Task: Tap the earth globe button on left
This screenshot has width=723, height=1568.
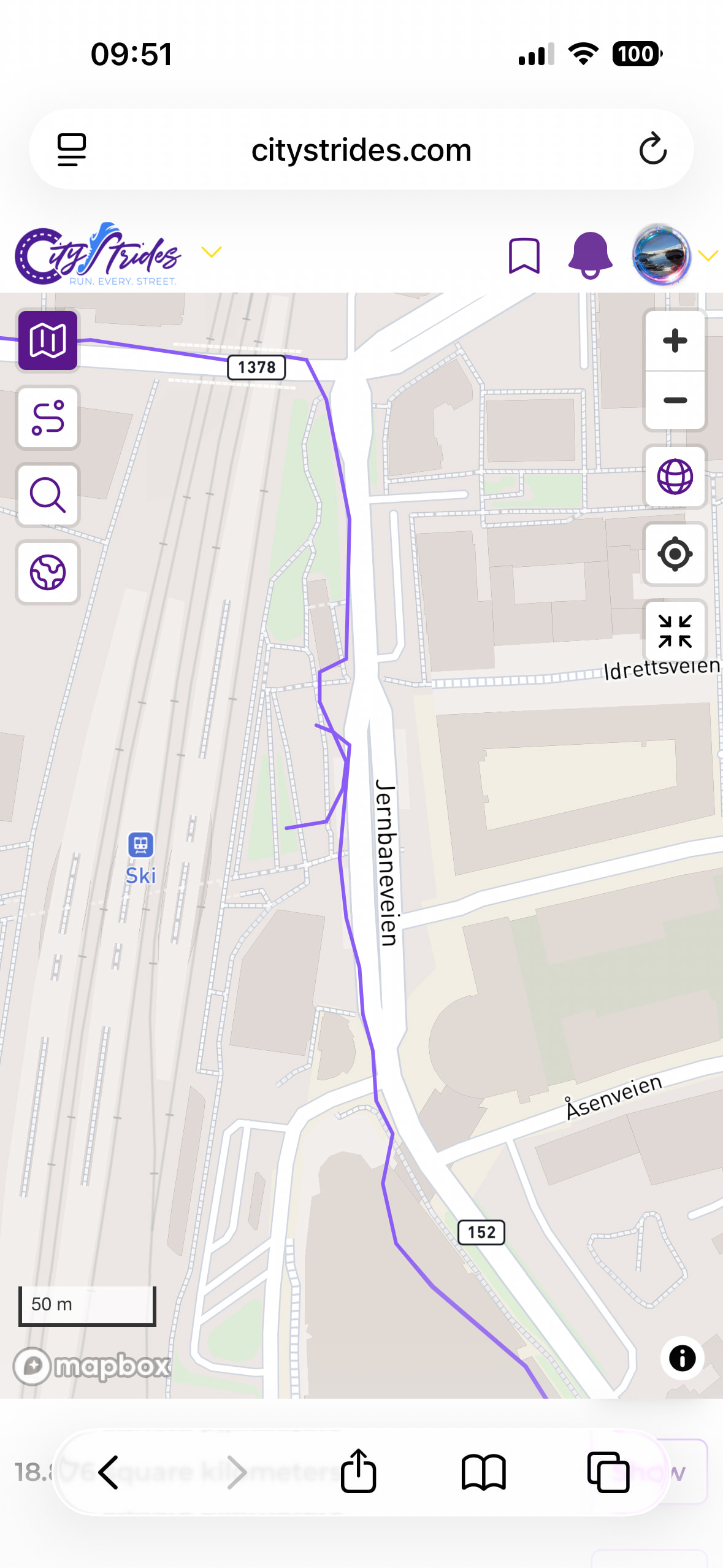Action: (x=48, y=572)
